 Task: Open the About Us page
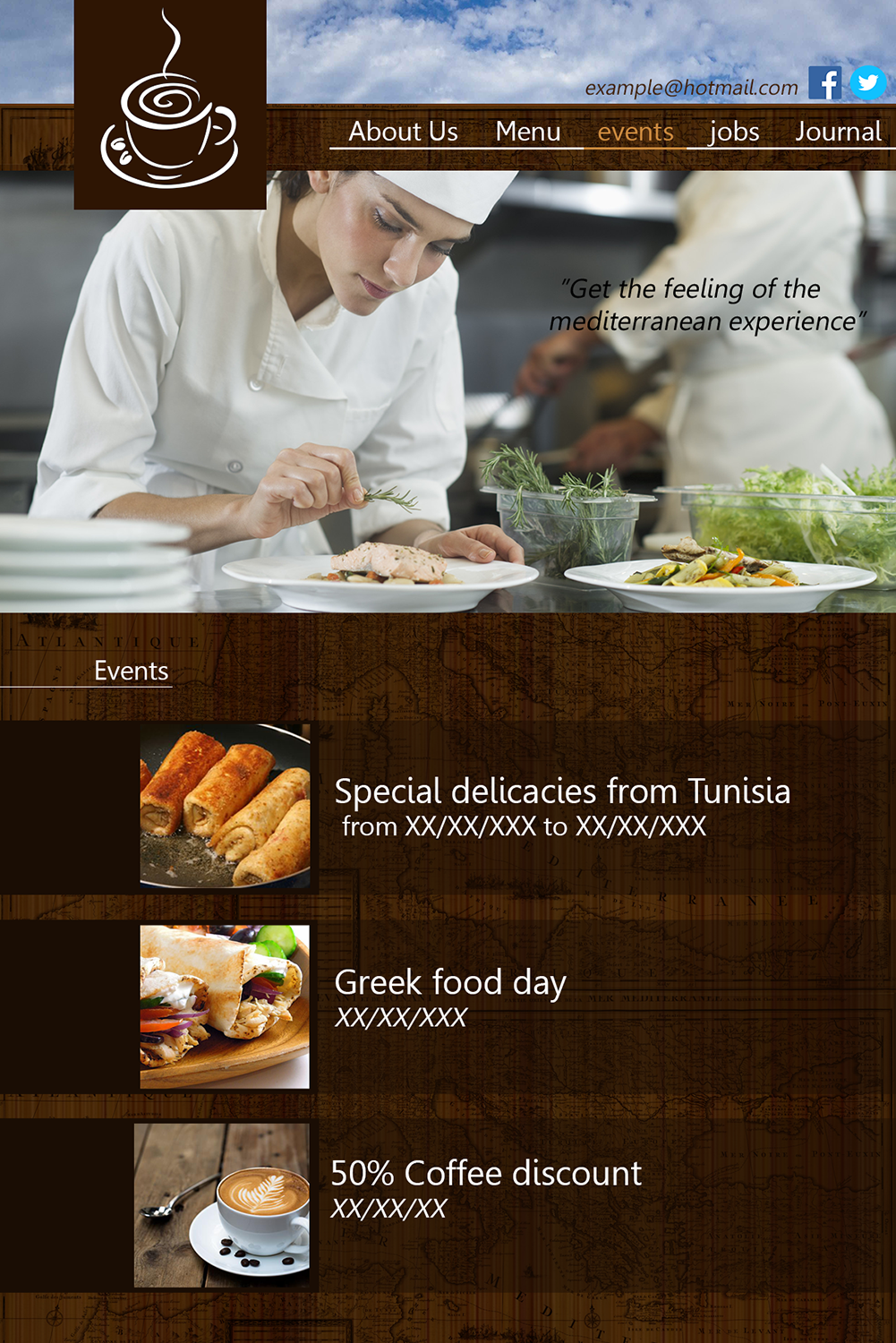pyautogui.click(x=403, y=132)
